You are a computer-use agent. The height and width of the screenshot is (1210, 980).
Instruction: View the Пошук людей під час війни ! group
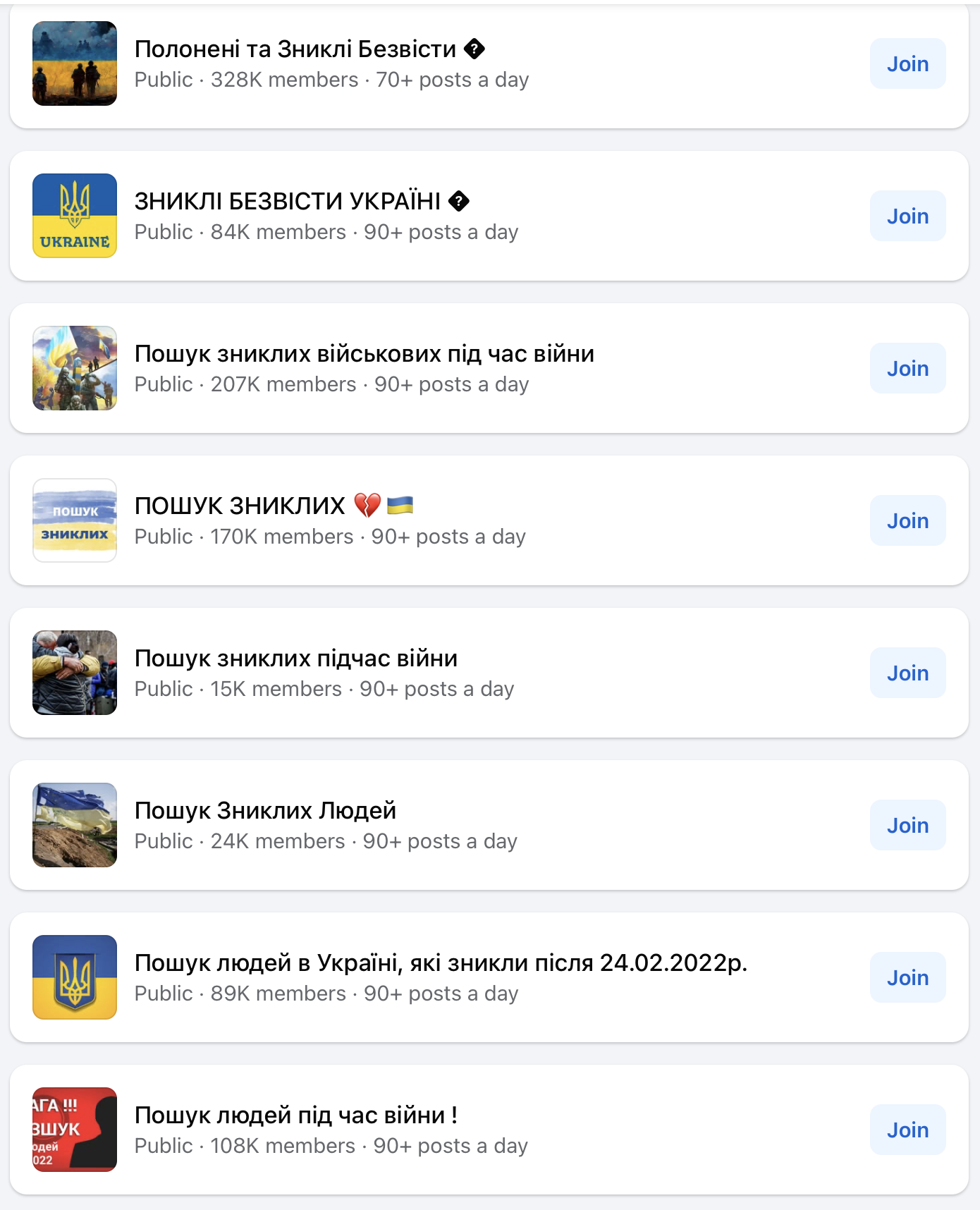click(296, 1116)
